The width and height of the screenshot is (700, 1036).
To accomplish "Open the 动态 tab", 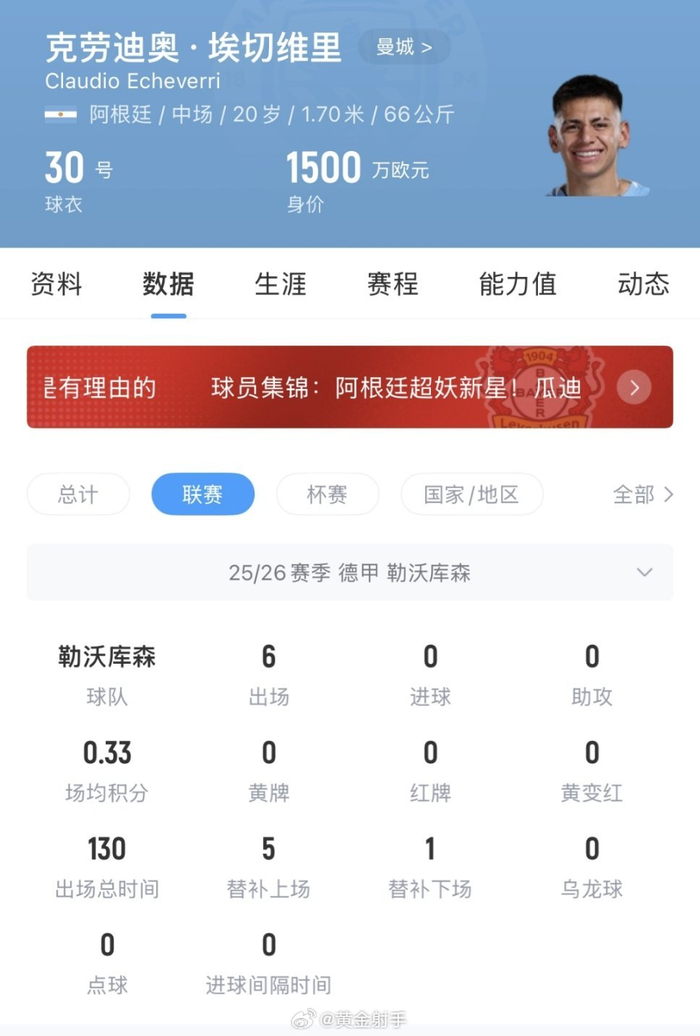I will point(643,284).
